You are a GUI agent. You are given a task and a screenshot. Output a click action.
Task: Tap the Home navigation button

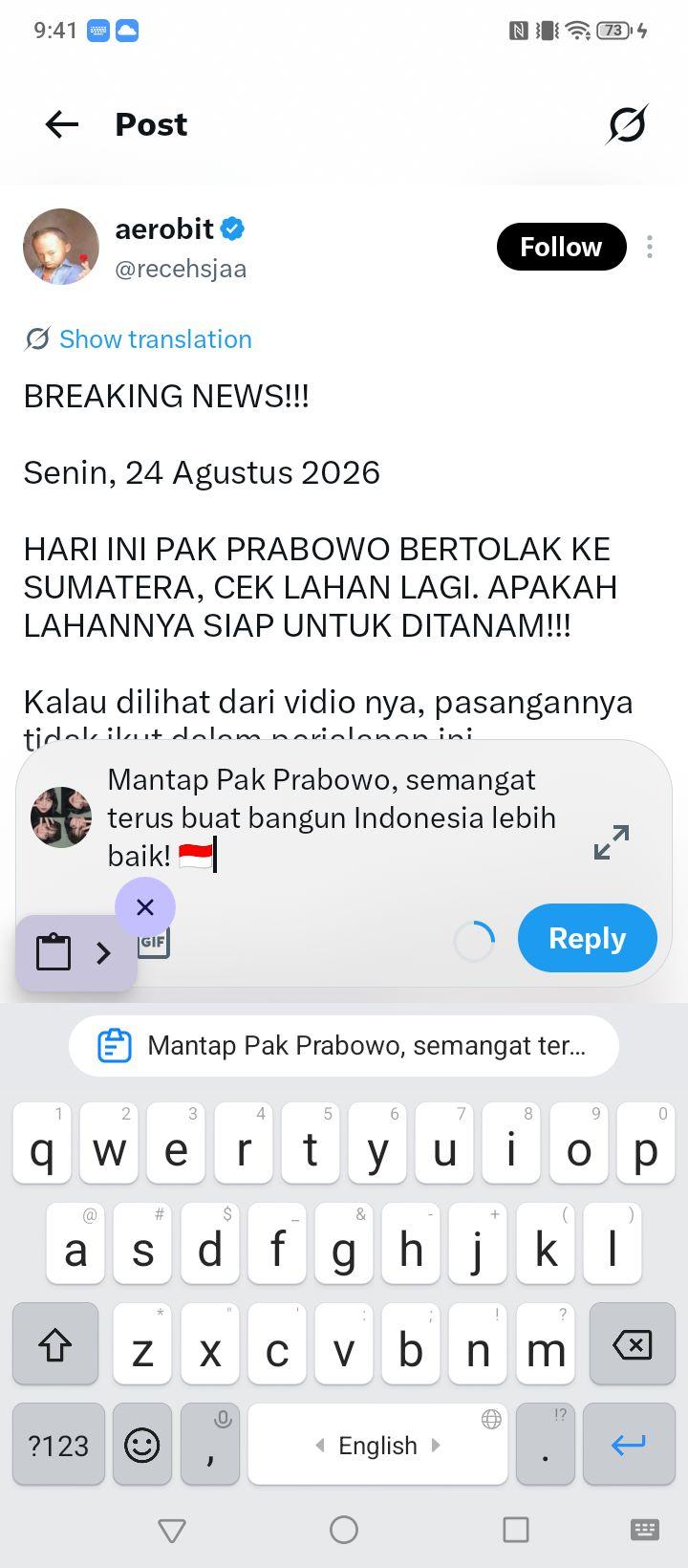(x=344, y=1530)
